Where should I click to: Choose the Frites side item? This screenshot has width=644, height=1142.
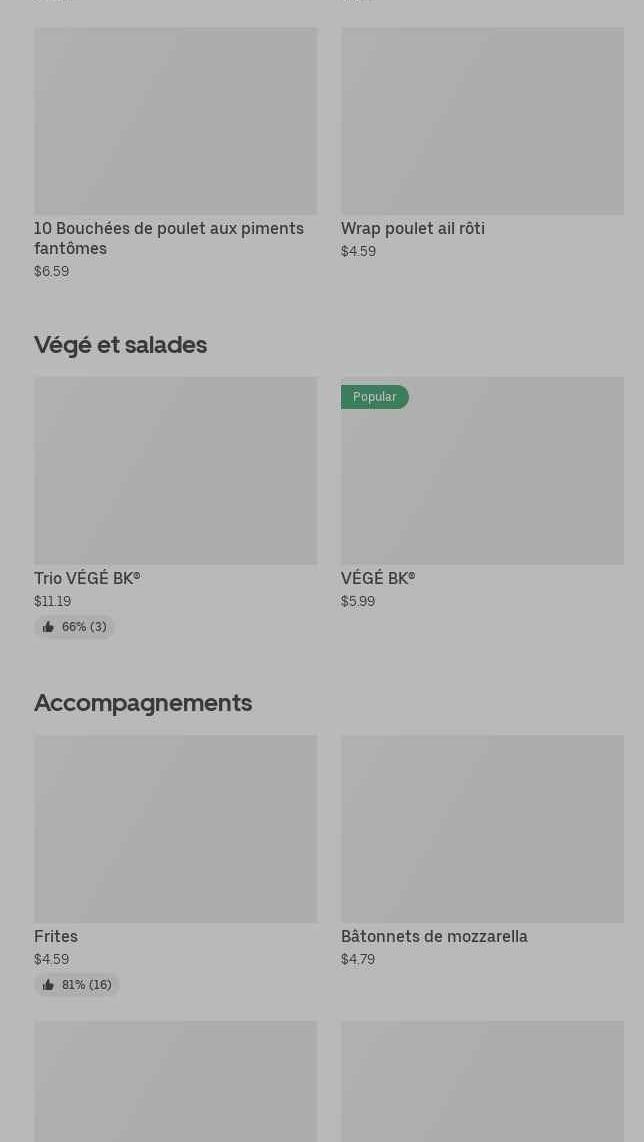[176, 866]
